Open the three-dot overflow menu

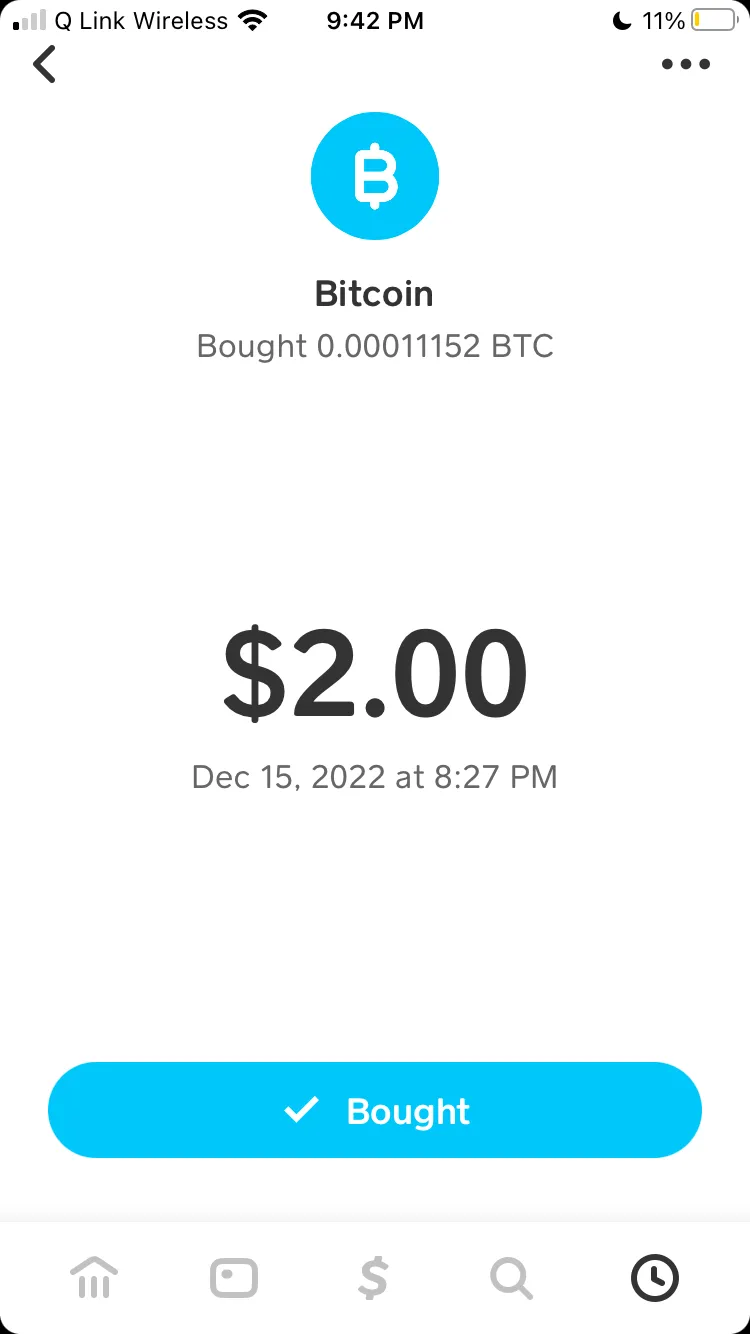coord(686,65)
